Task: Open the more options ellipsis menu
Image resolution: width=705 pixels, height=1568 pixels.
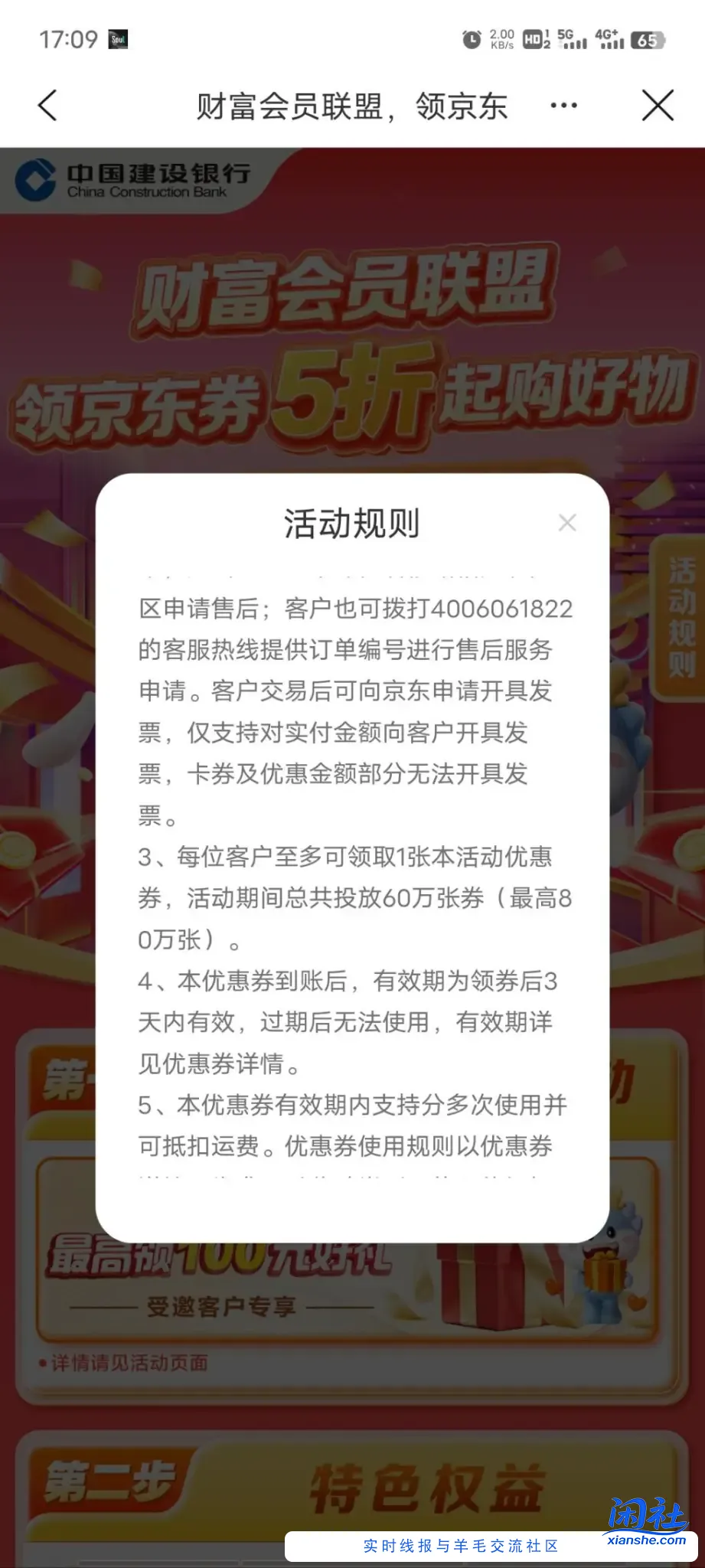Action: pos(563,105)
